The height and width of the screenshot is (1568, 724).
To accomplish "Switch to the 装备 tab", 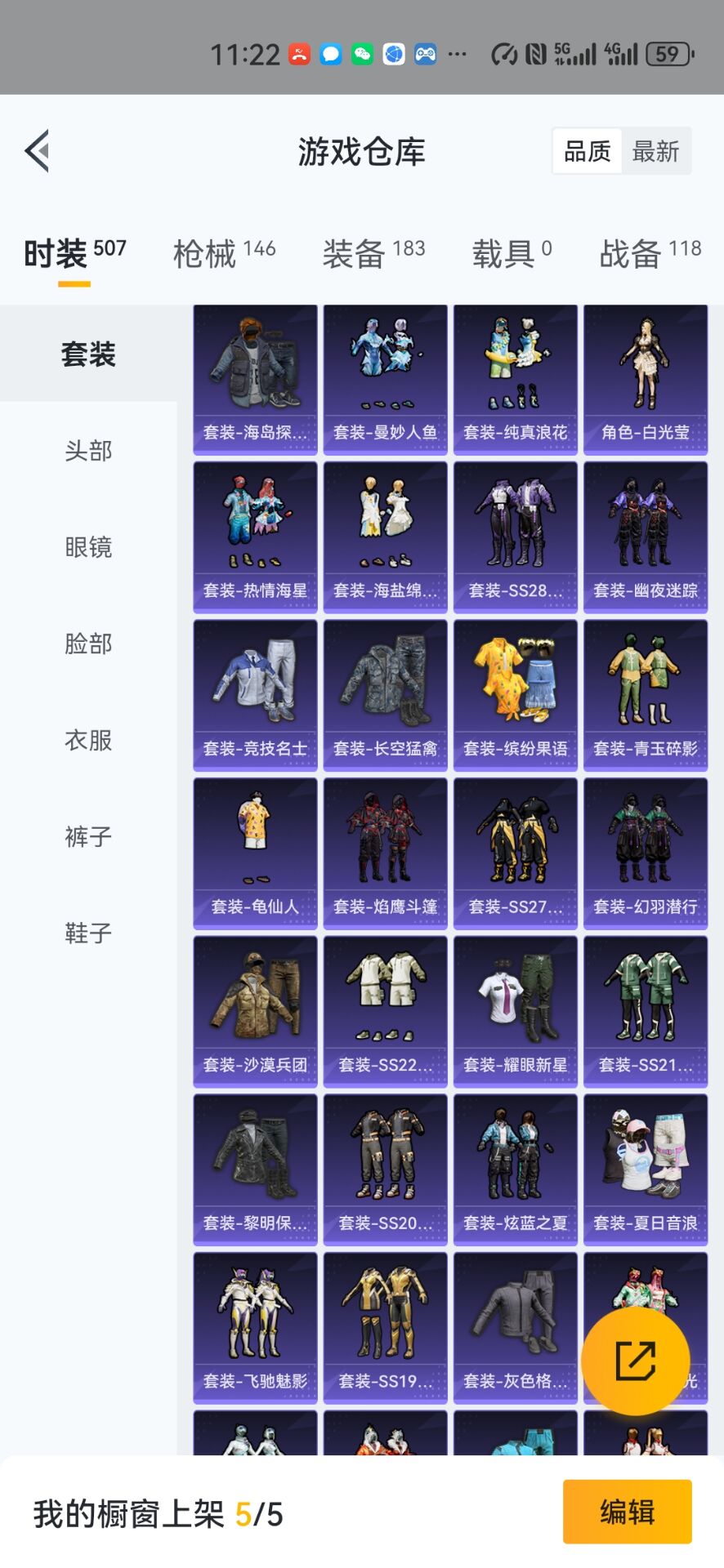I will tap(373, 253).
